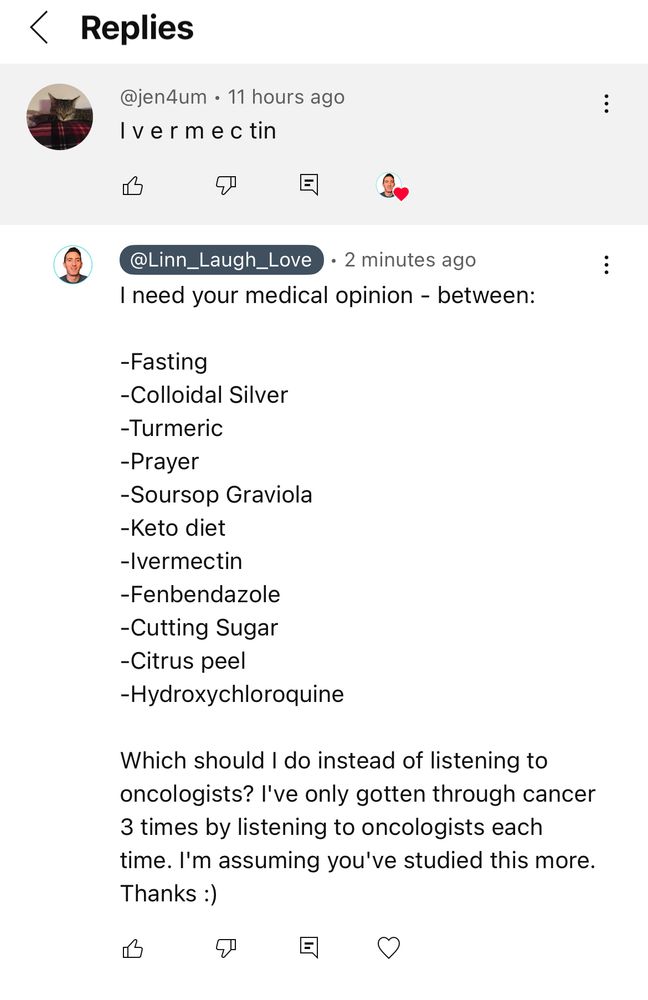The image size is (648, 1000).
Task: Go back from the Replies screen
Action: point(39,28)
